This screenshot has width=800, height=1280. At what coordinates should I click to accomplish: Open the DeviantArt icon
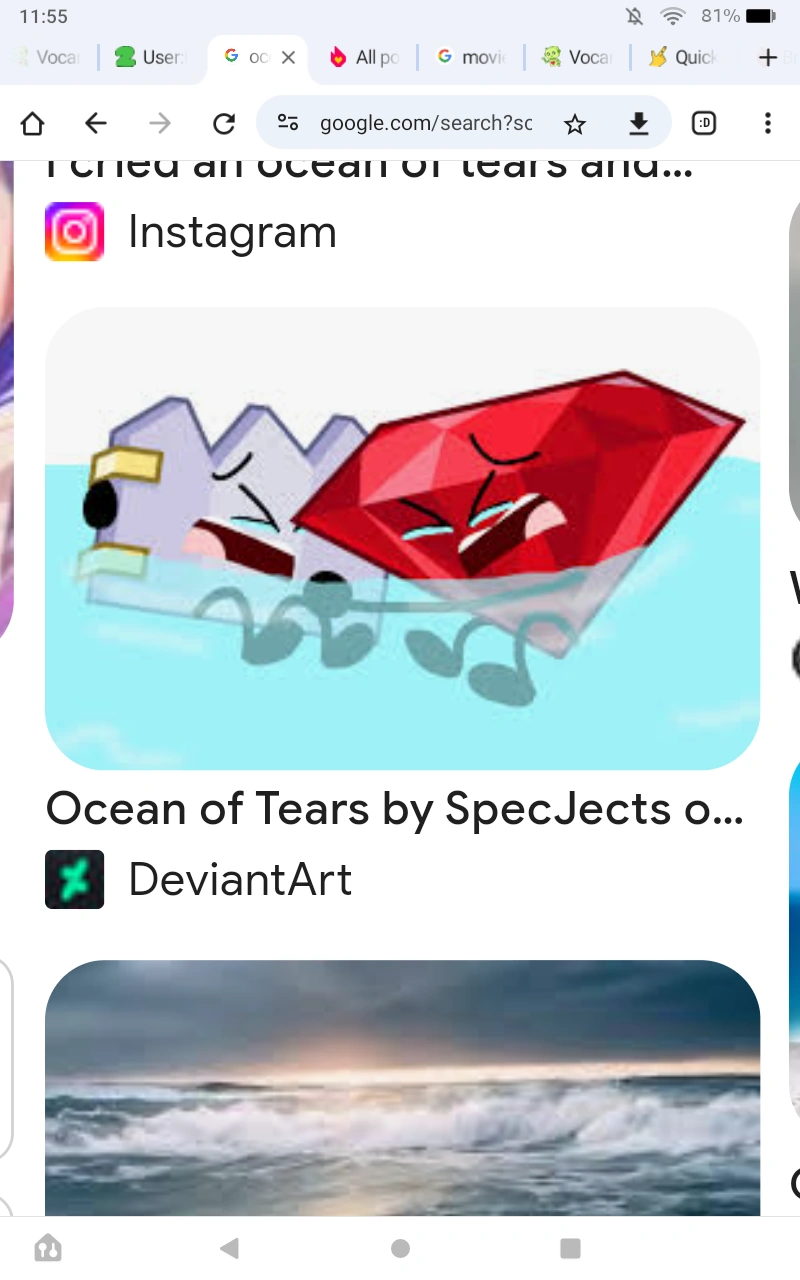74,879
